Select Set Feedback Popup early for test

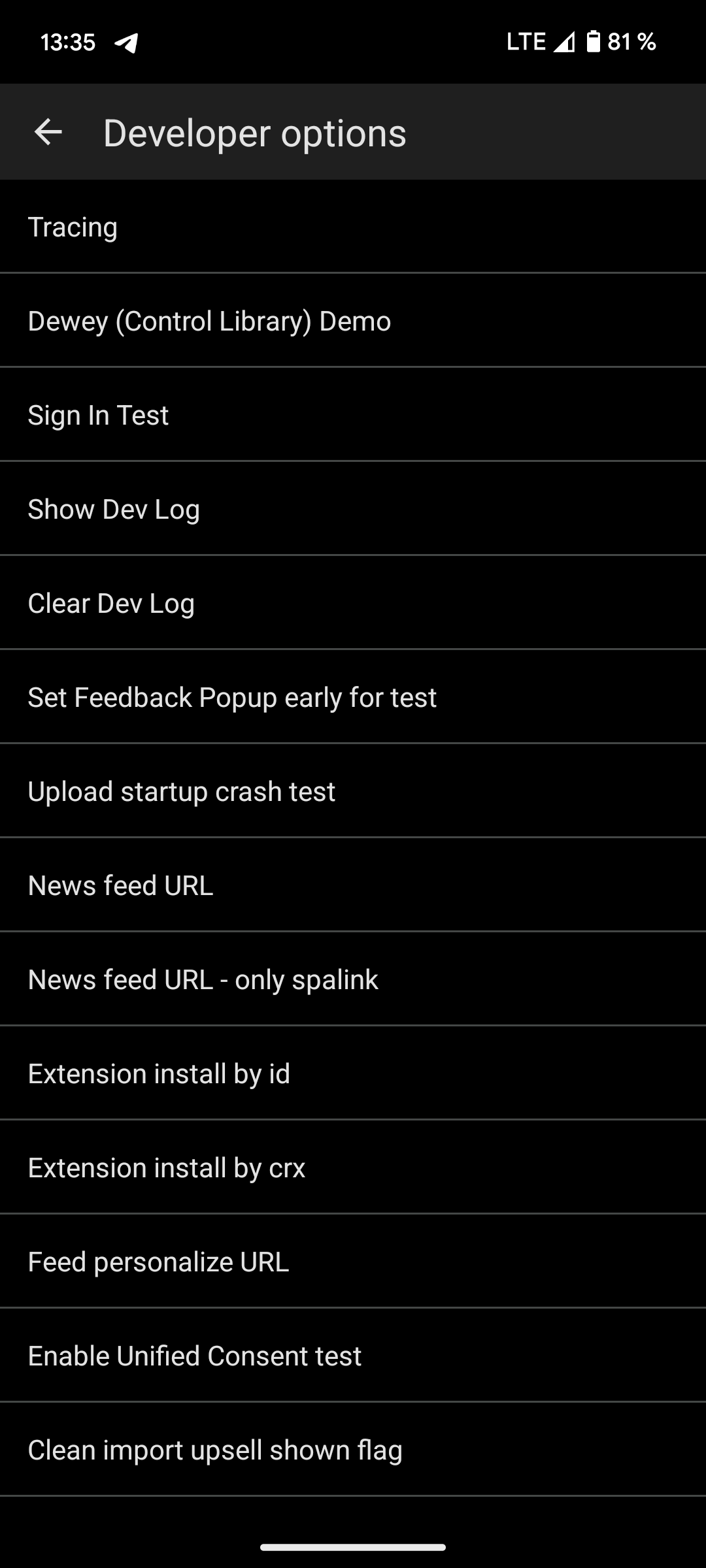tap(232, 697)
